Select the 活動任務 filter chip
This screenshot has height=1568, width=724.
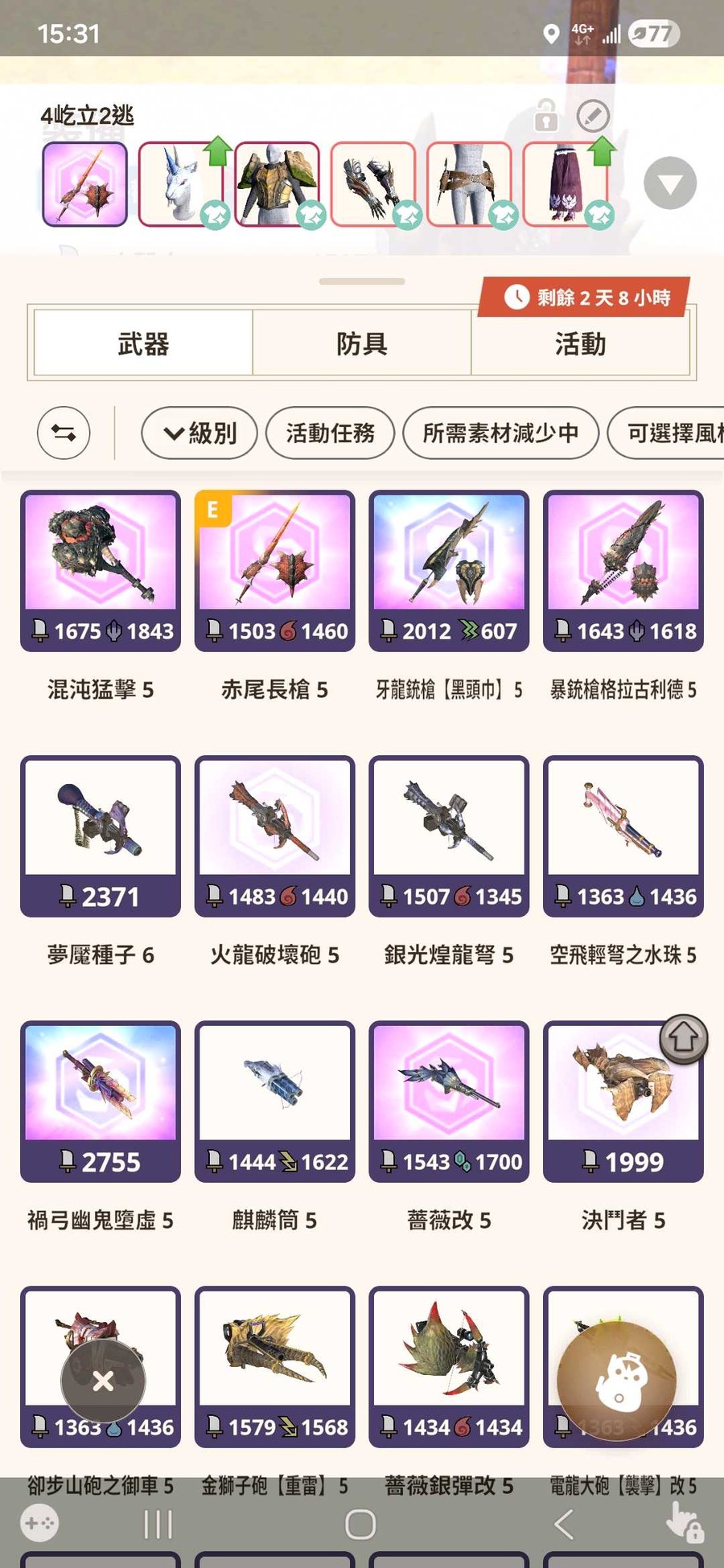(x=330, y=433)
